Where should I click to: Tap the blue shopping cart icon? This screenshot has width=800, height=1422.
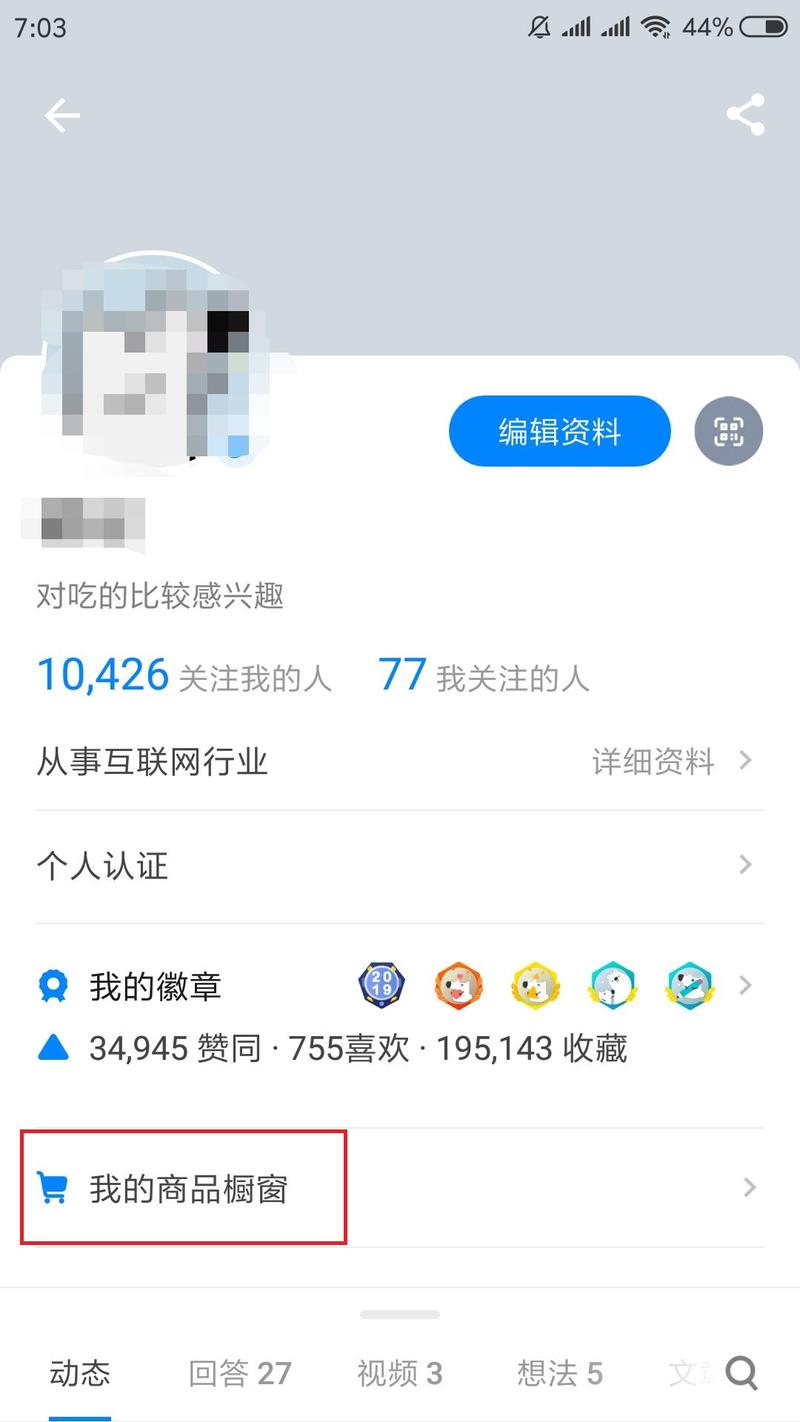click(x=57, y=1186)
